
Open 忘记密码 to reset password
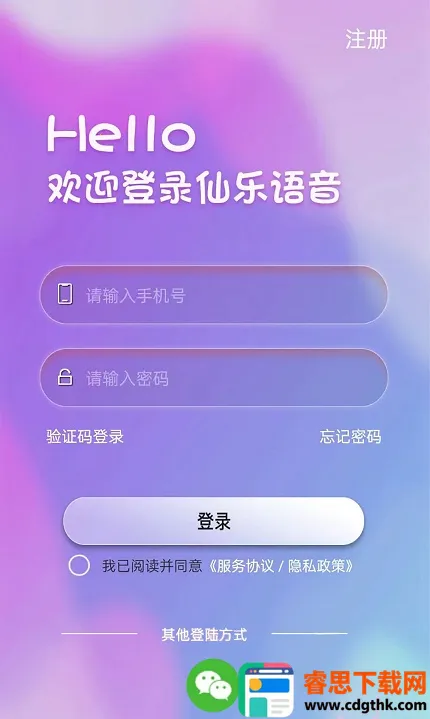click(350, 437)
